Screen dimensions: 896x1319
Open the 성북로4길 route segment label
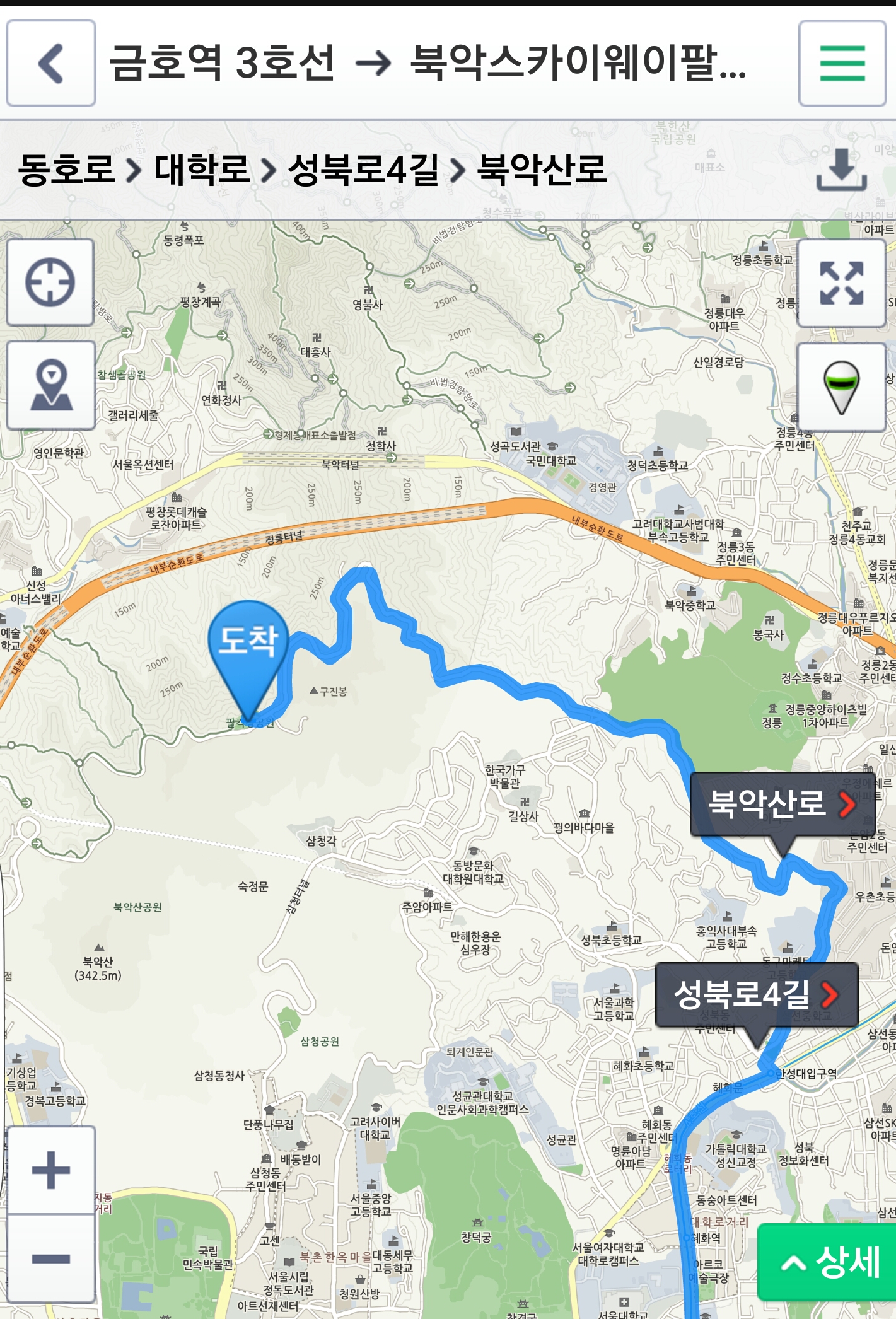coord(757,995)
